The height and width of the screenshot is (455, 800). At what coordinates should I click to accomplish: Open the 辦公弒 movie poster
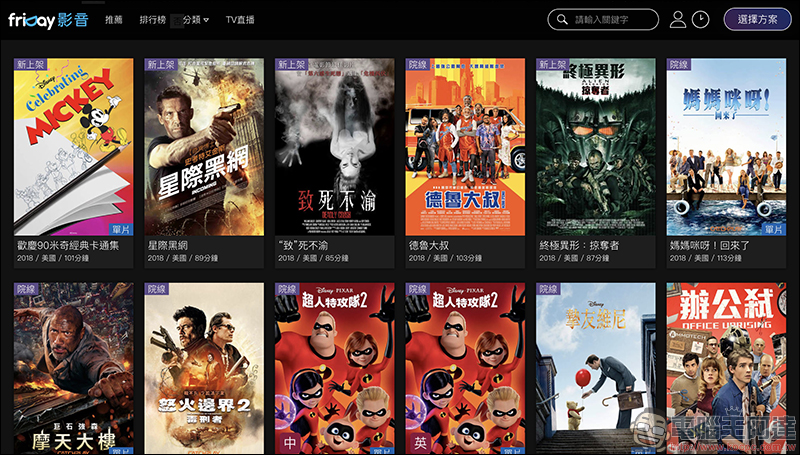click(726, 370)
